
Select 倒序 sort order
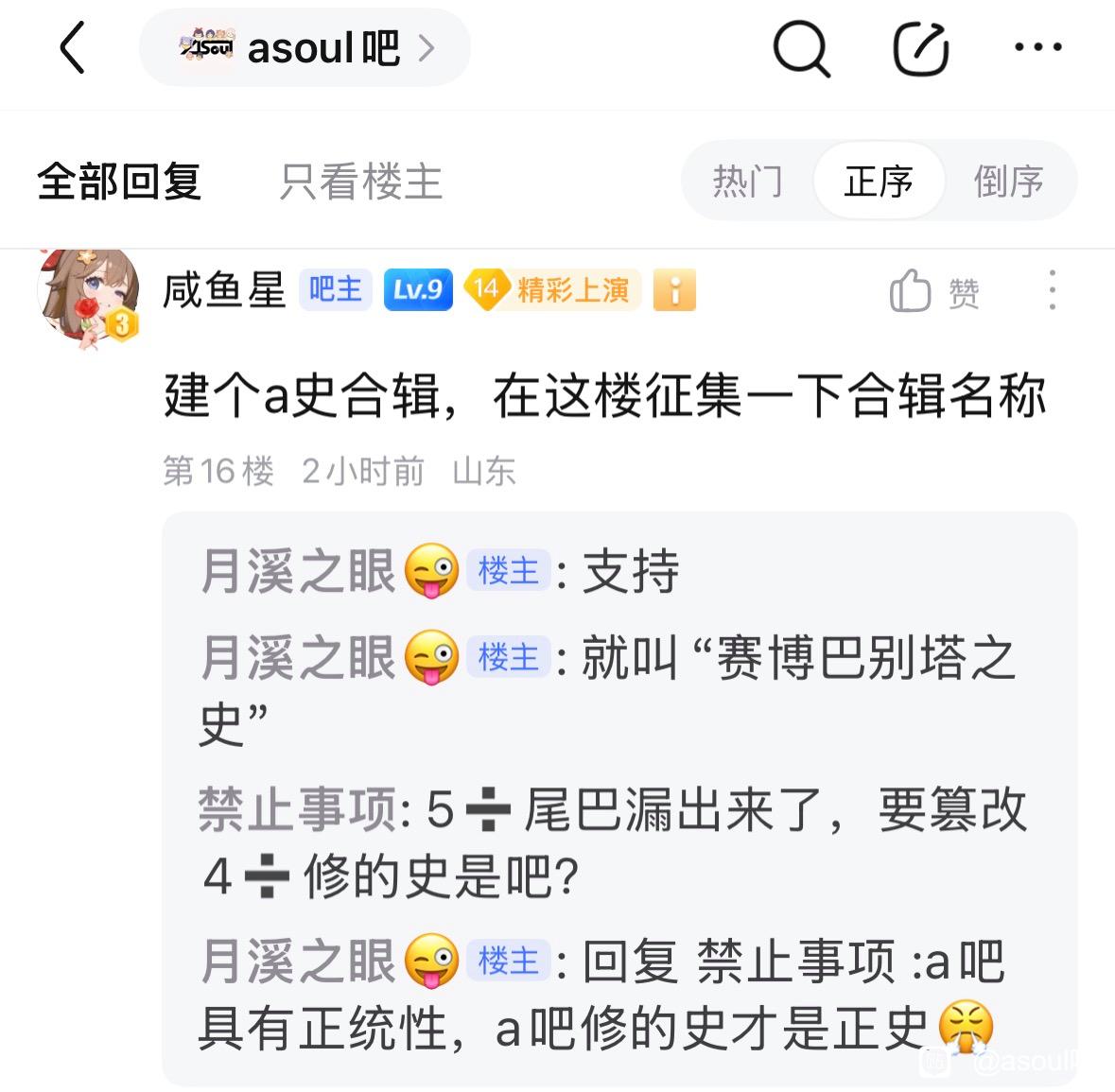click(1008, 181)
